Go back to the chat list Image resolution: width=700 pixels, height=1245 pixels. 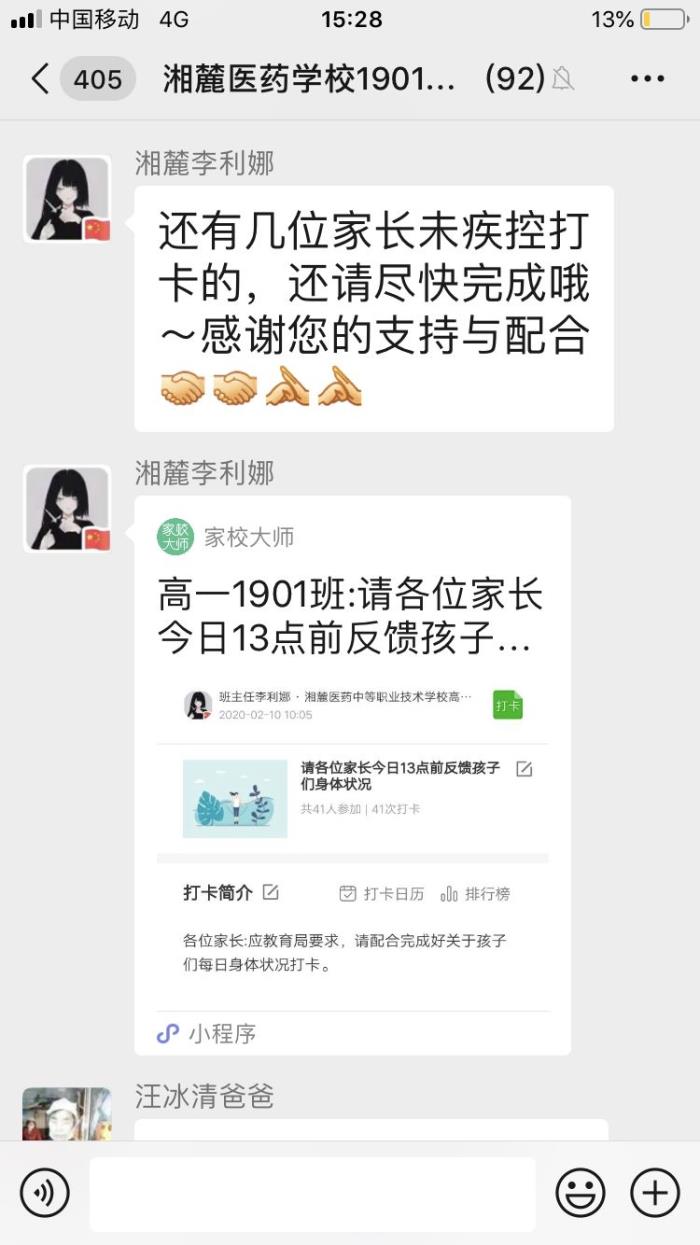(x=42, y=79)
